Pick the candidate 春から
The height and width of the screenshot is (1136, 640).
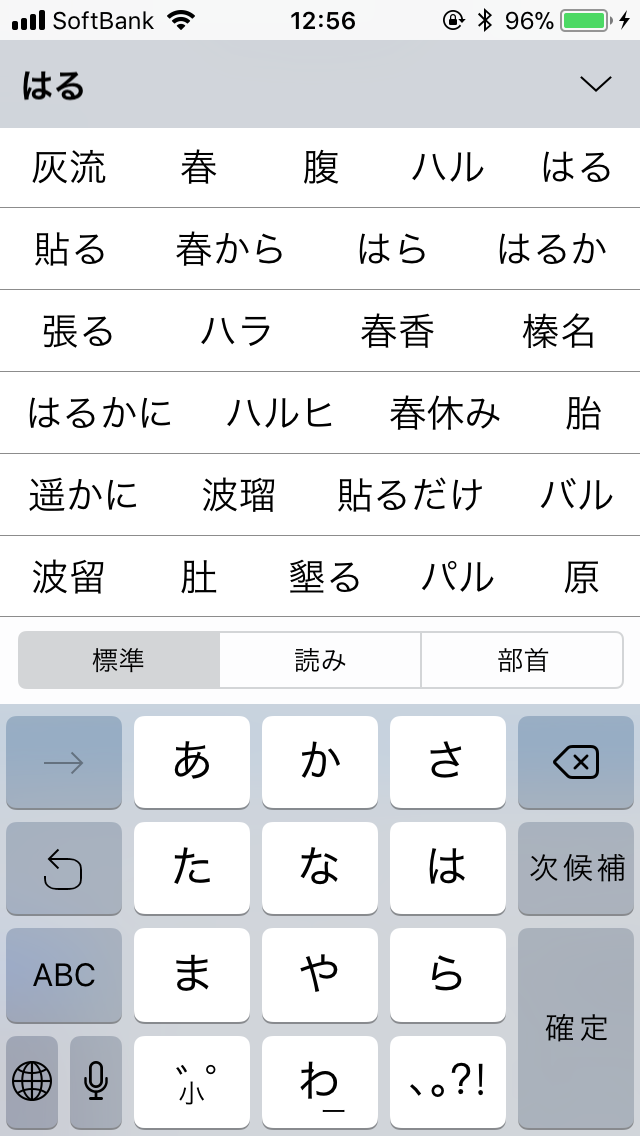pyautogui.click(x=230, y=250)
